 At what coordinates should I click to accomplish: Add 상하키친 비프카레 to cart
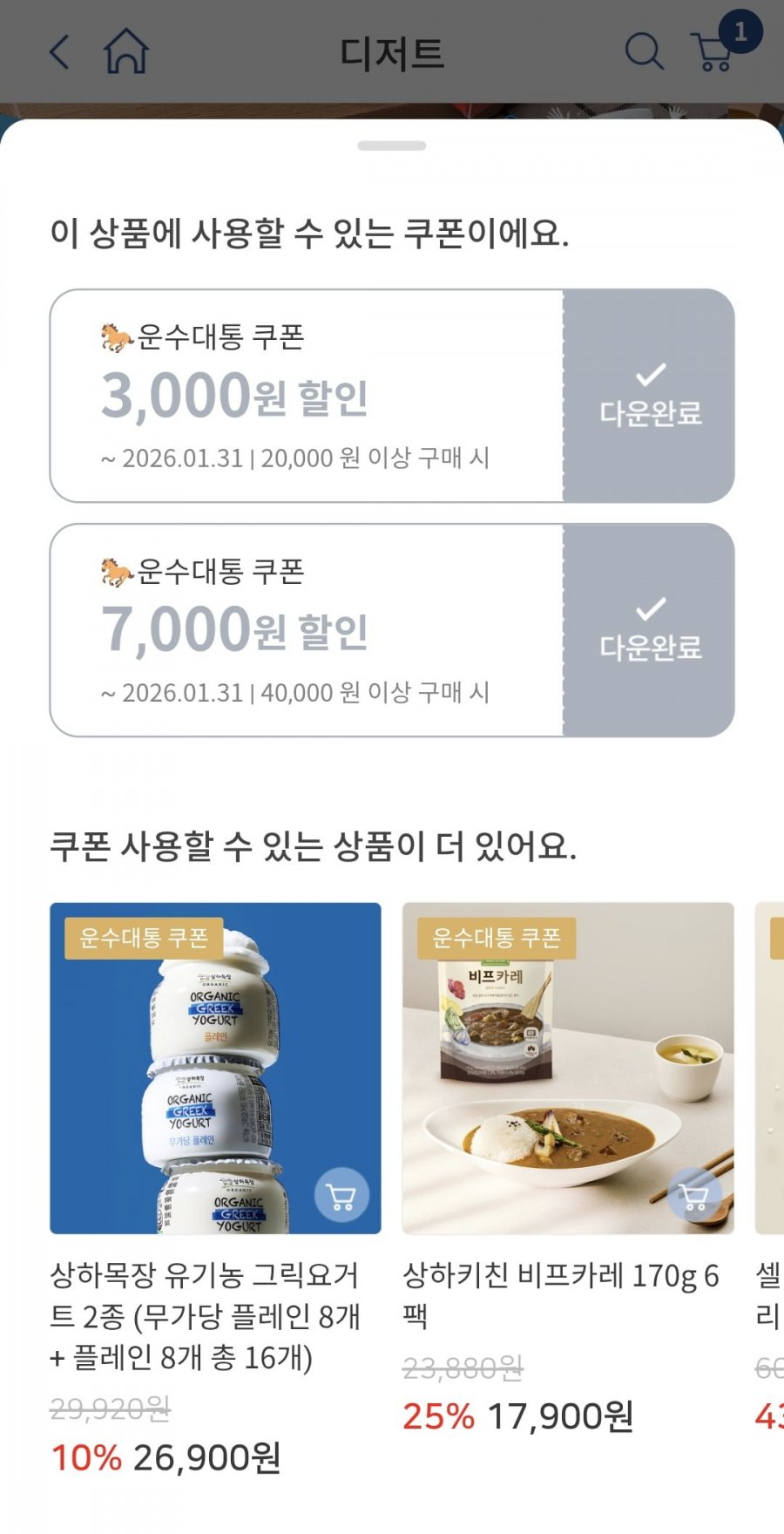694,1195
